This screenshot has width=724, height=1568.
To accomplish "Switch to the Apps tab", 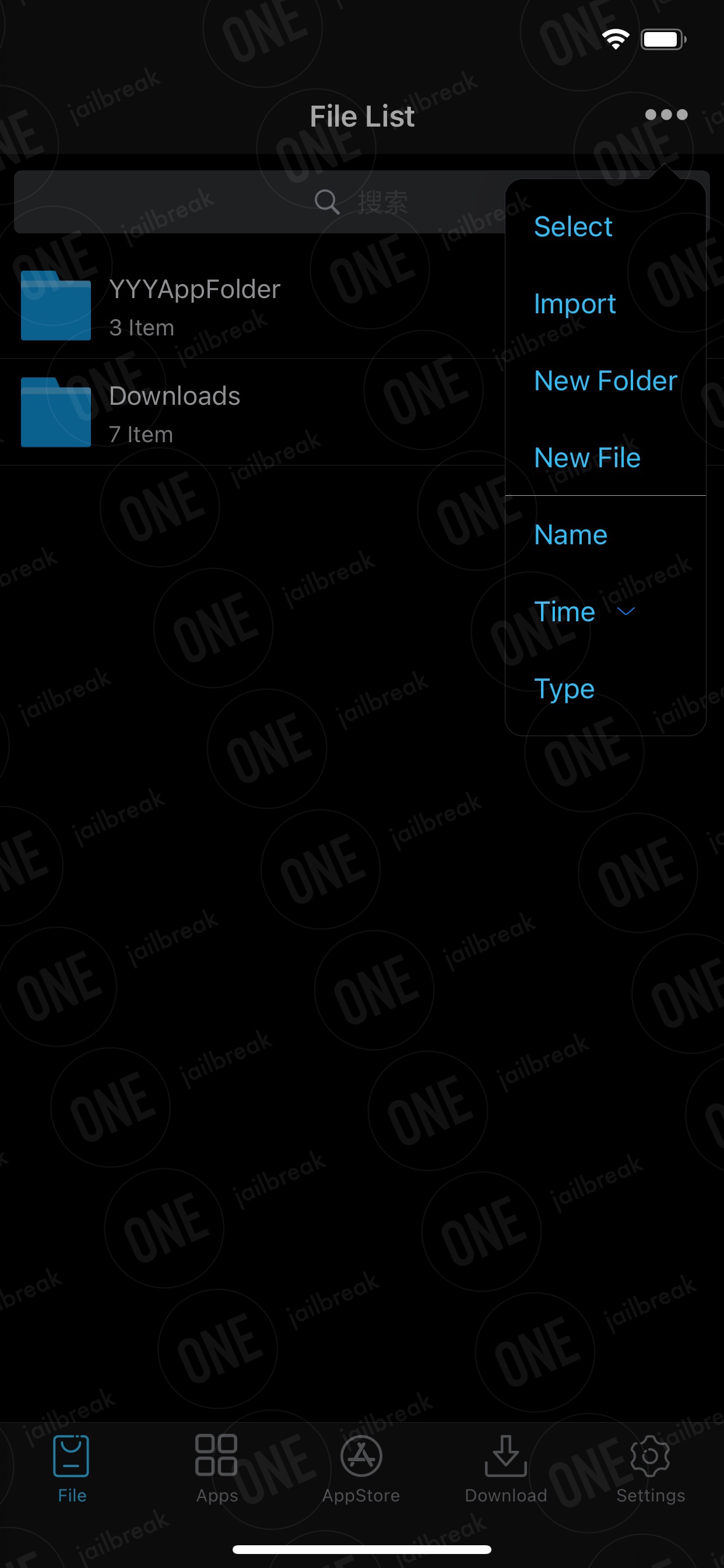I will pyautogui.click(x=217, y=1469).
